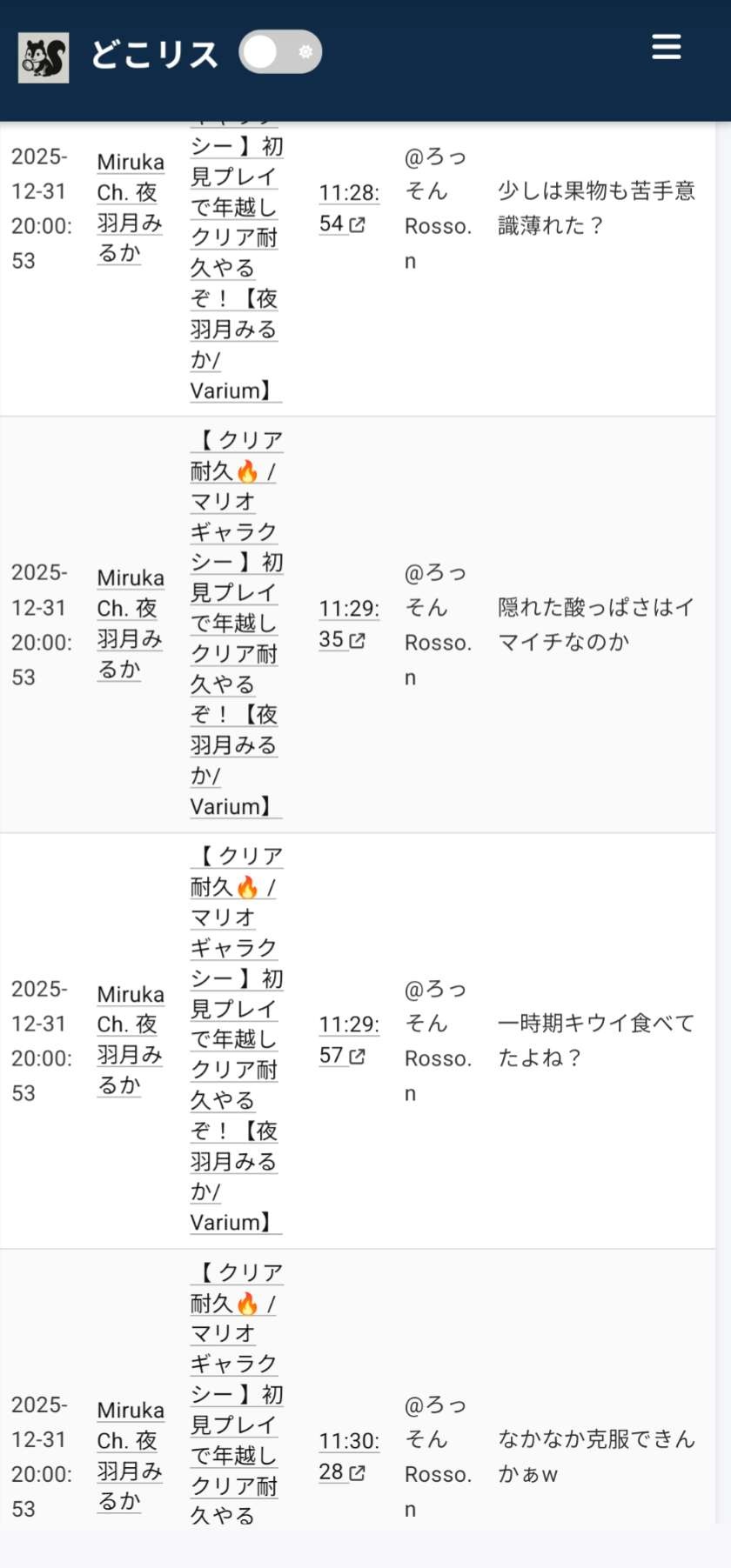The image size is (731, 1568).
Task: Go to the どこリス home page
Action: (153, 55)
